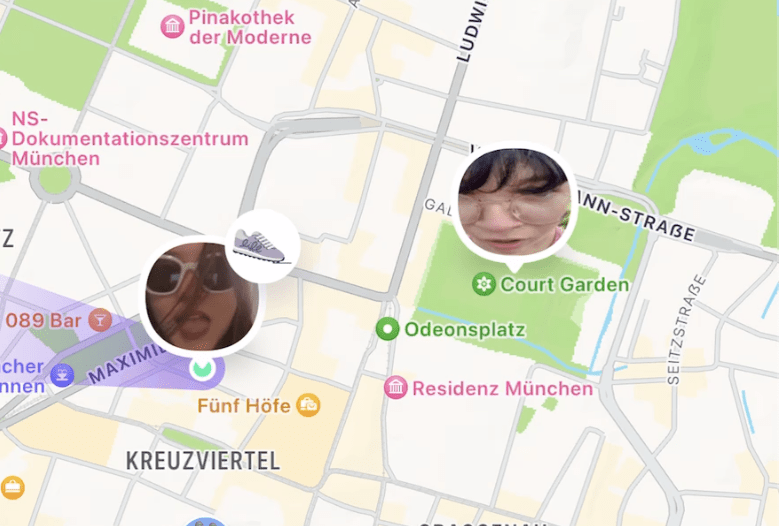The width and height of the screenshot is (779, 526).
Task: Select the Court Garden map marker
Action: pyautogui.click(x=484, y=285)
